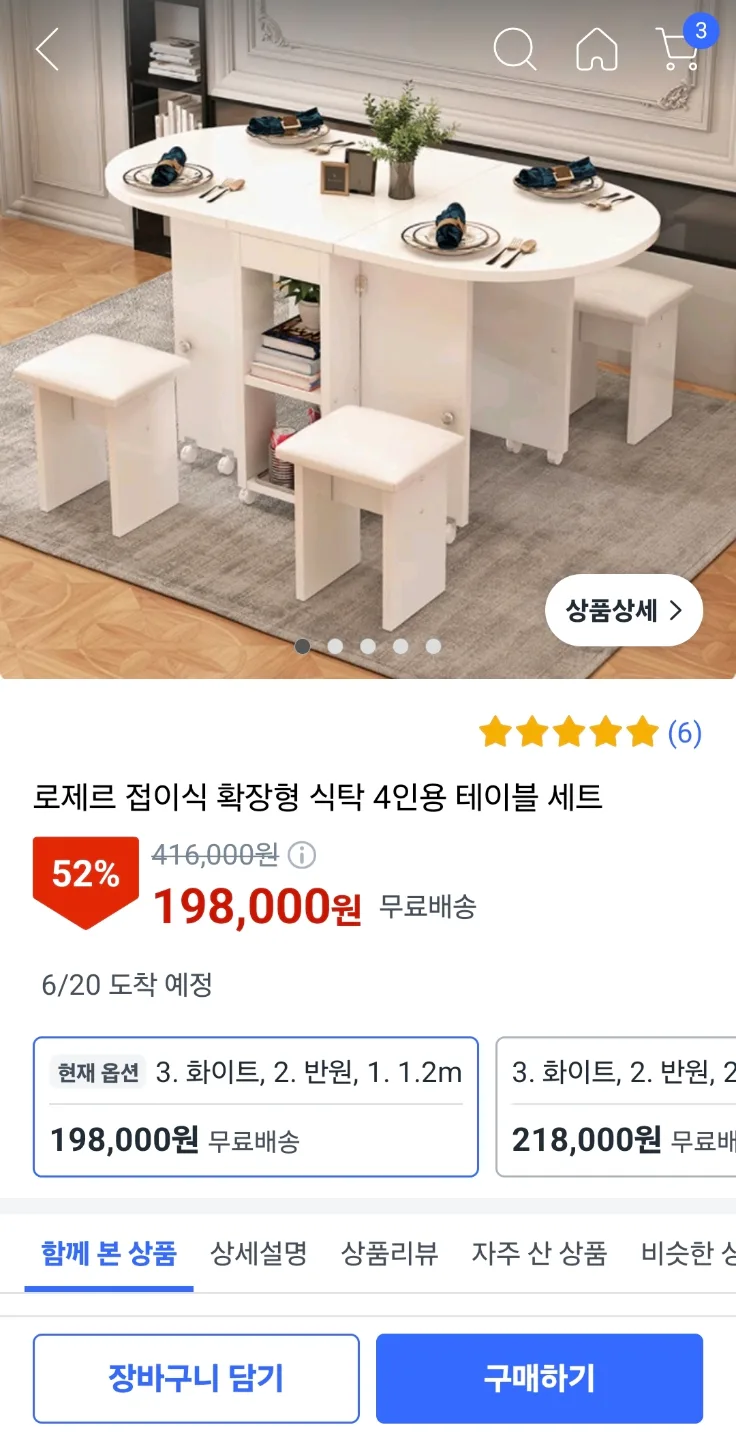The height and width of the screenshot is (1440, 736).
Task: Add item with 장바구니 담기
Action: pyautogui.click(x=196, y=1378)
